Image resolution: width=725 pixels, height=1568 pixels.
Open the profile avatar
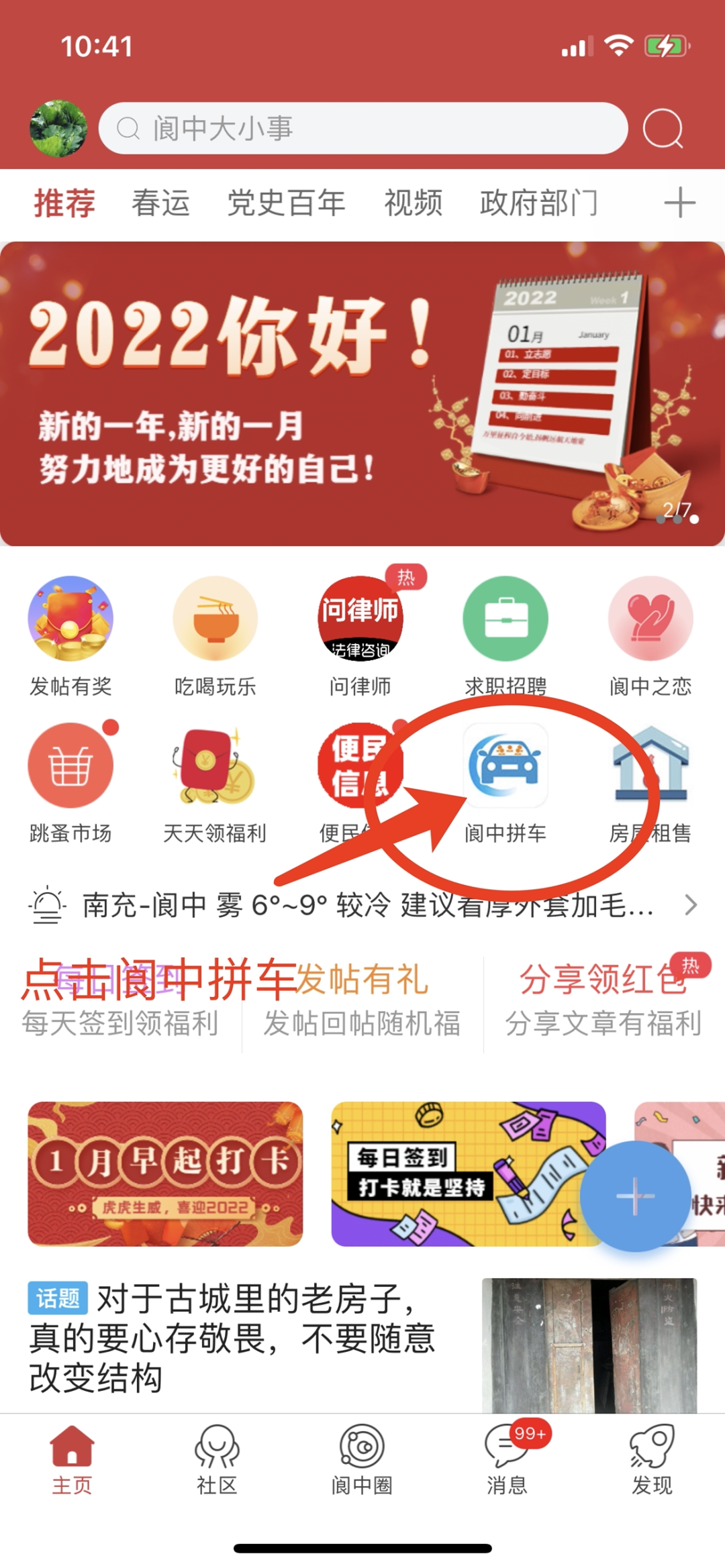(58, 128)
